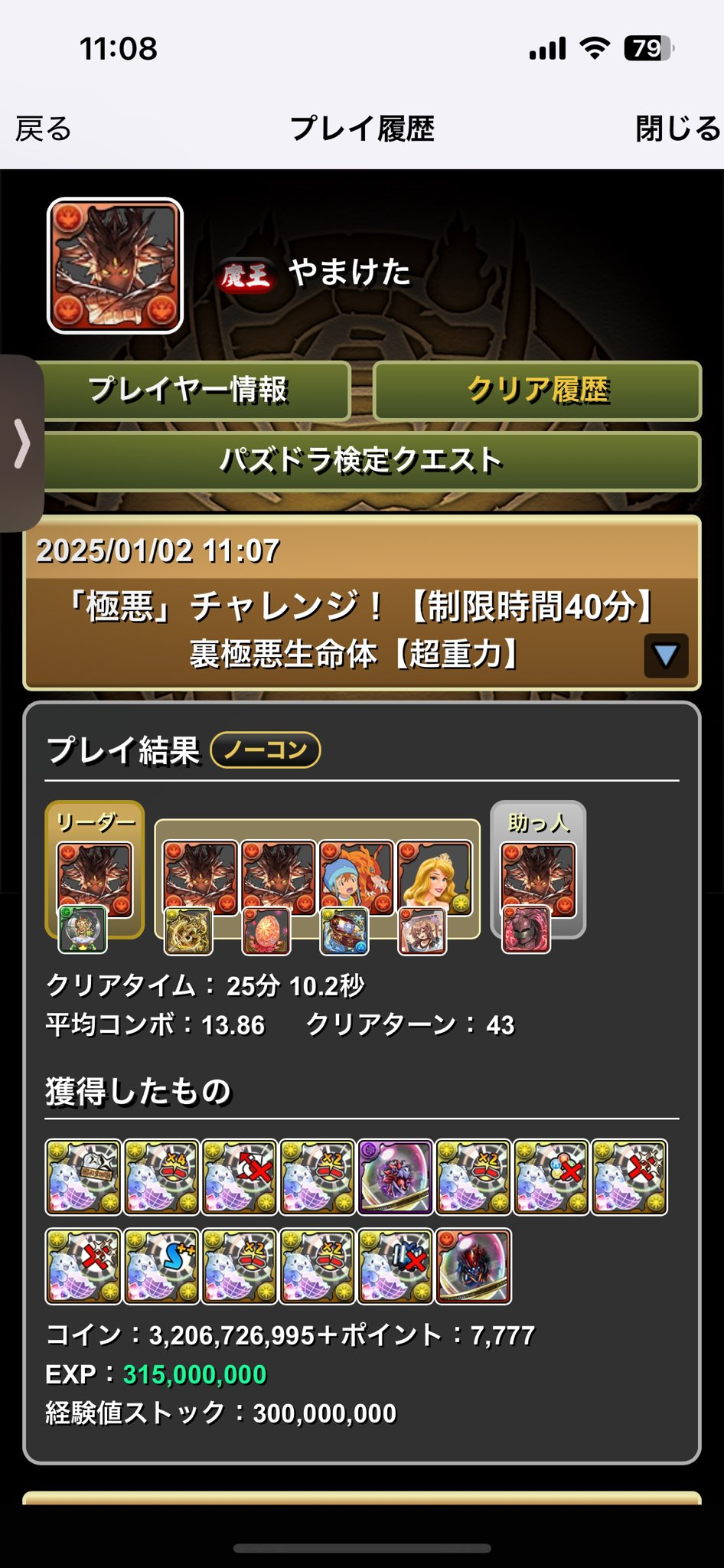Screen dimensions: 724x1568
Task: Expand the dungeon entry dropdown arrow
Action: [665, 655]
